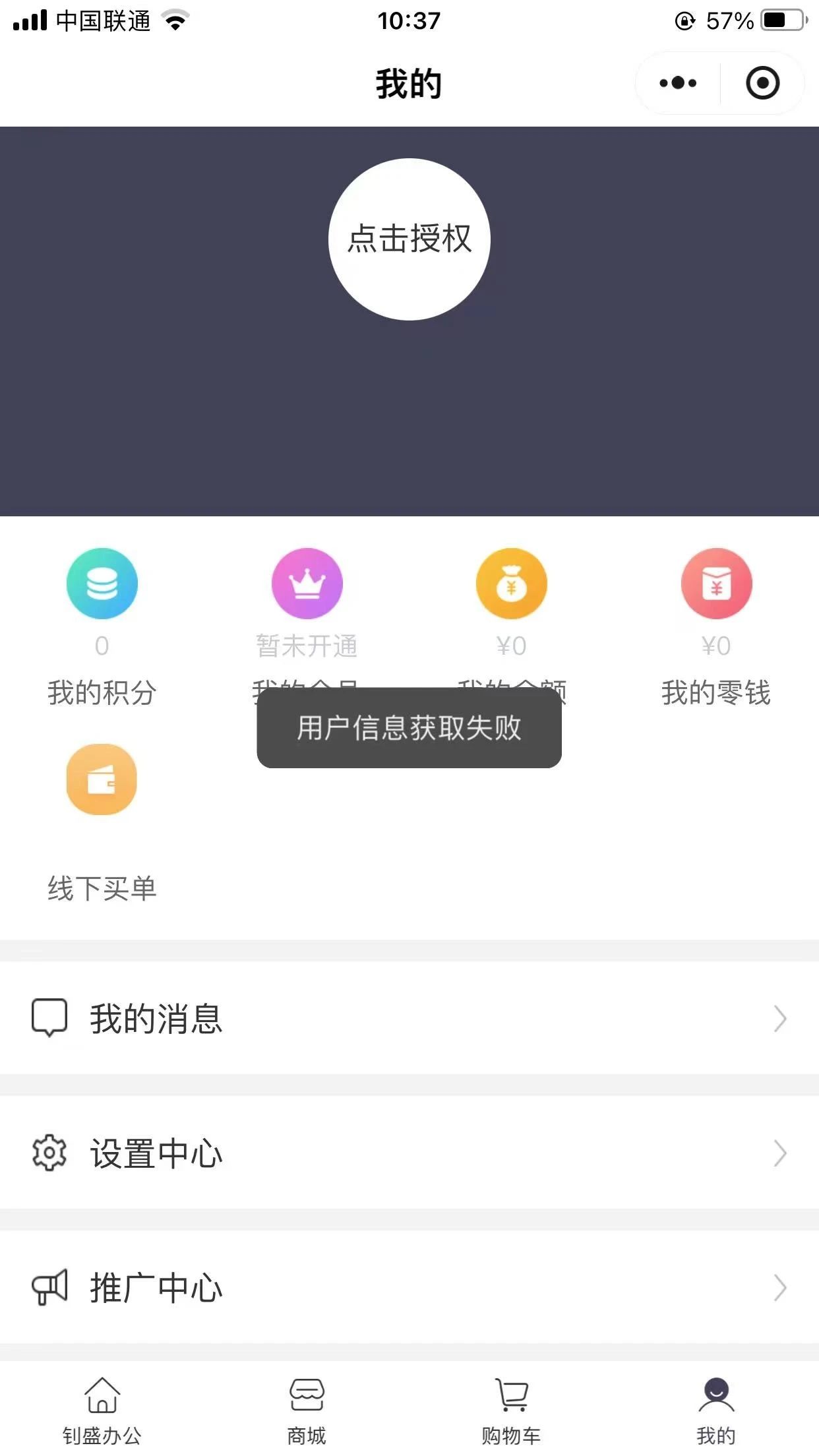
Task: Open 我的零钱 red envelope
Action: [716, 628]
